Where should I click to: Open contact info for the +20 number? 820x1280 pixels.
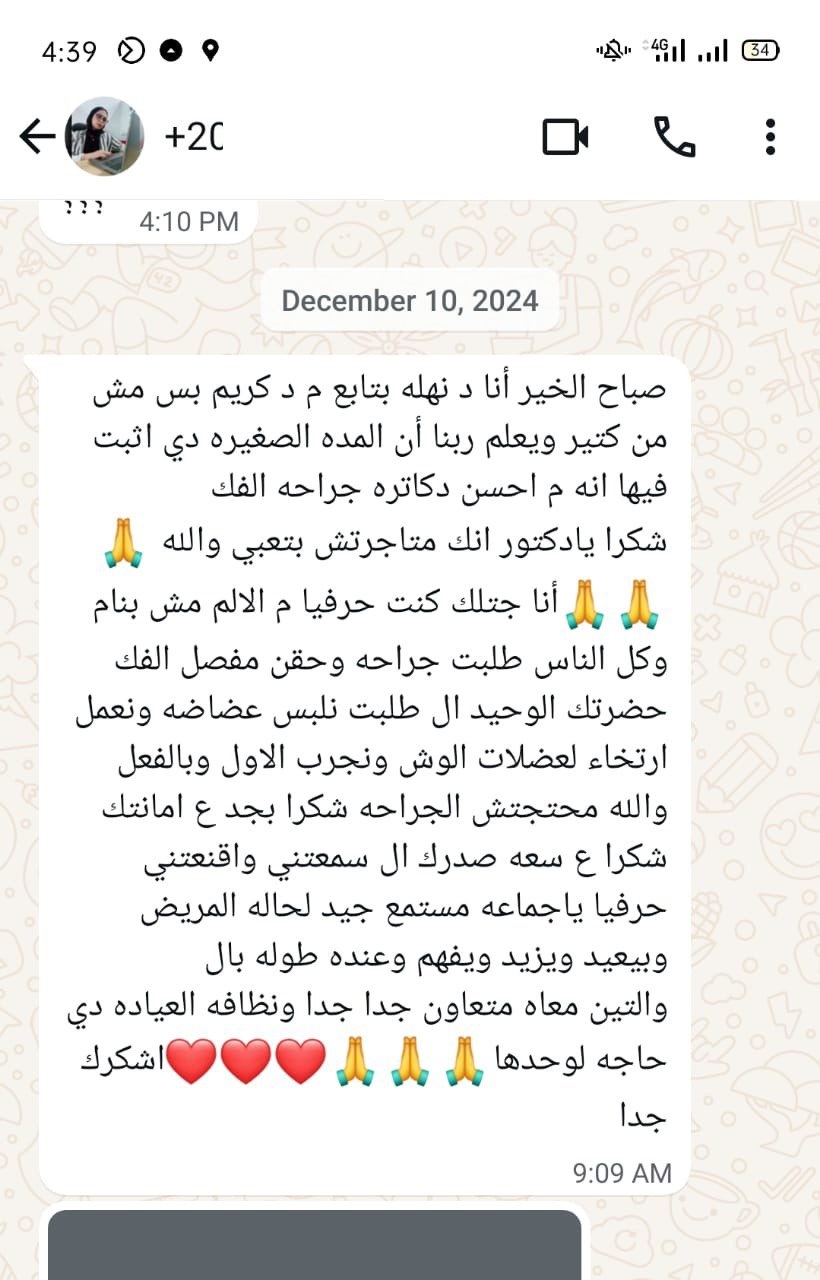(193, 137)
